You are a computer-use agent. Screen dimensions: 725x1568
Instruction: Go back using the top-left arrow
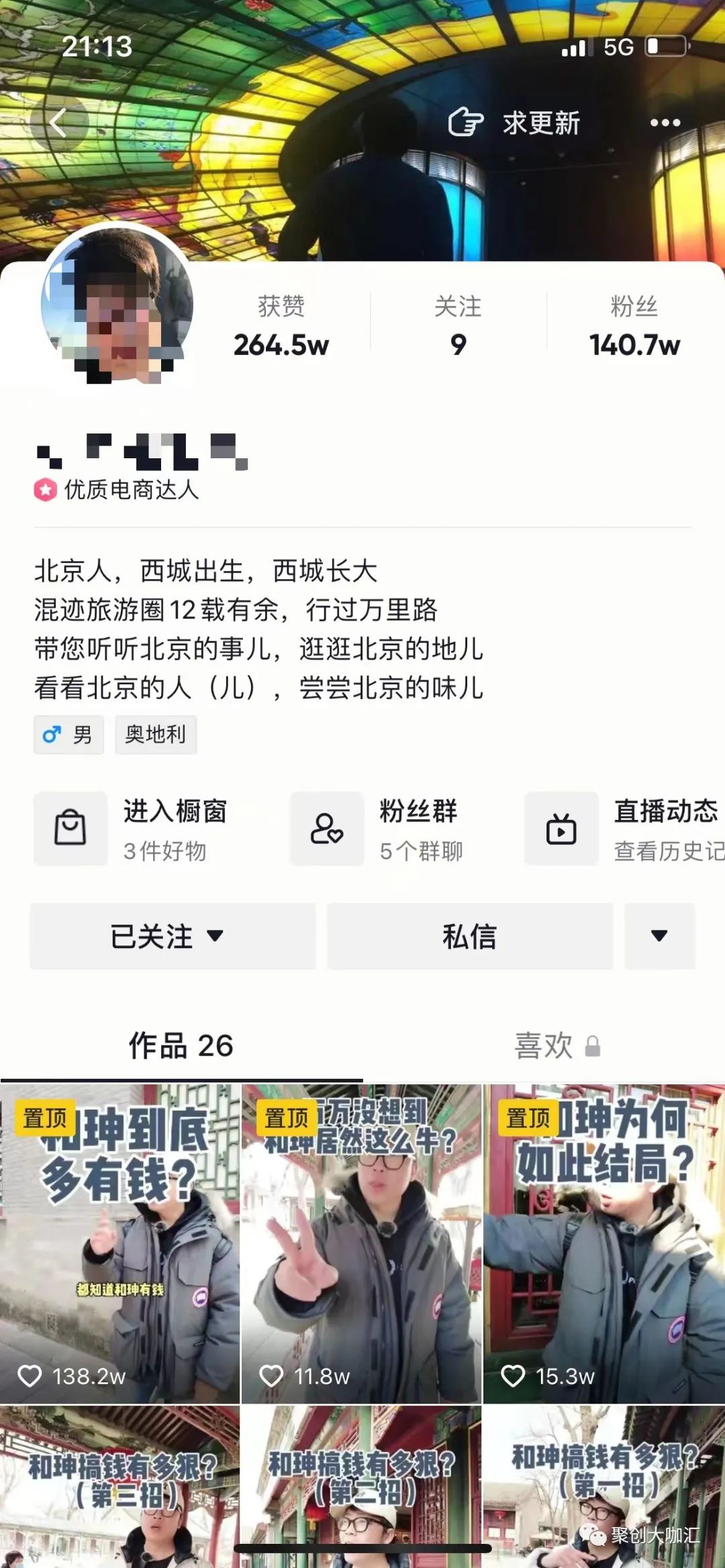tap(59, 123)
